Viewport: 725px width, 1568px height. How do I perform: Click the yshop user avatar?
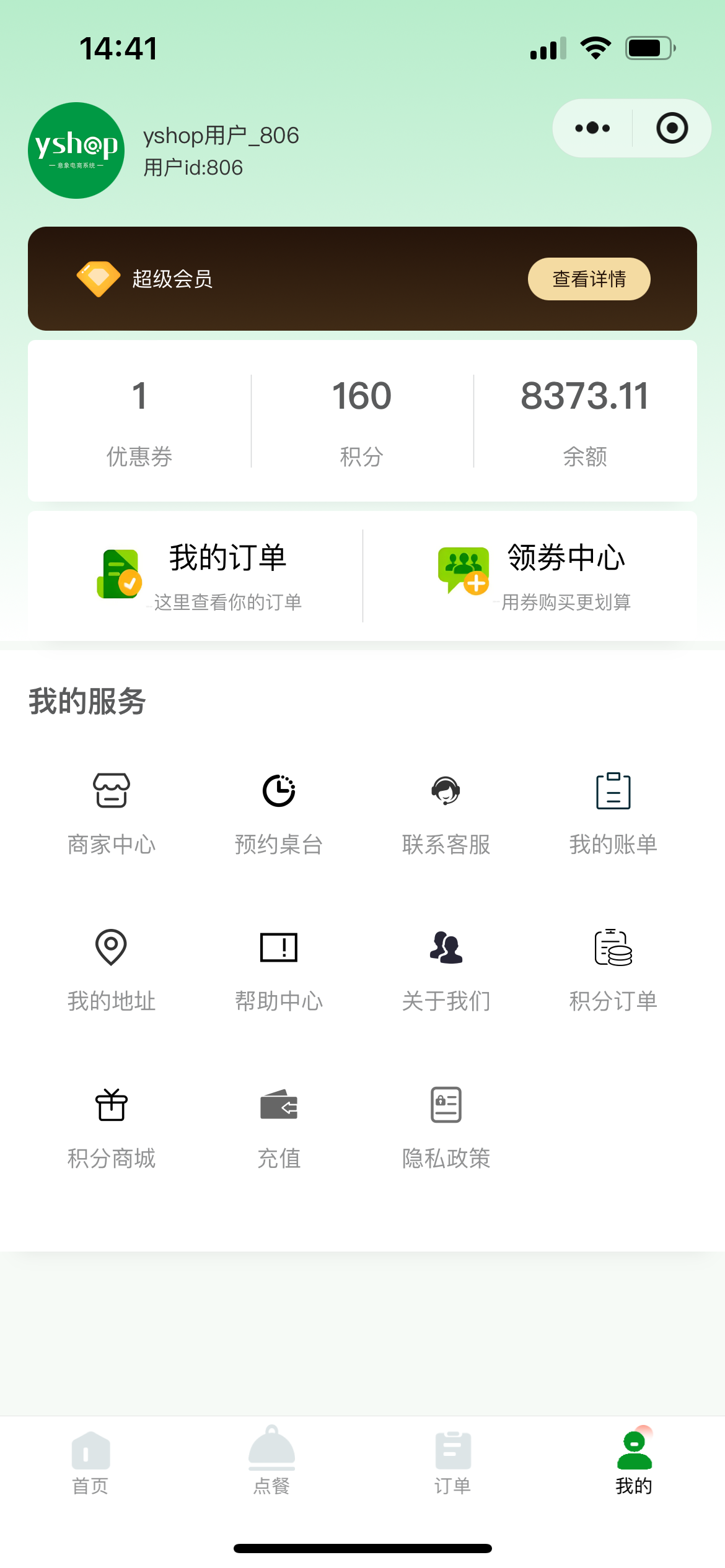pos(76,150)
